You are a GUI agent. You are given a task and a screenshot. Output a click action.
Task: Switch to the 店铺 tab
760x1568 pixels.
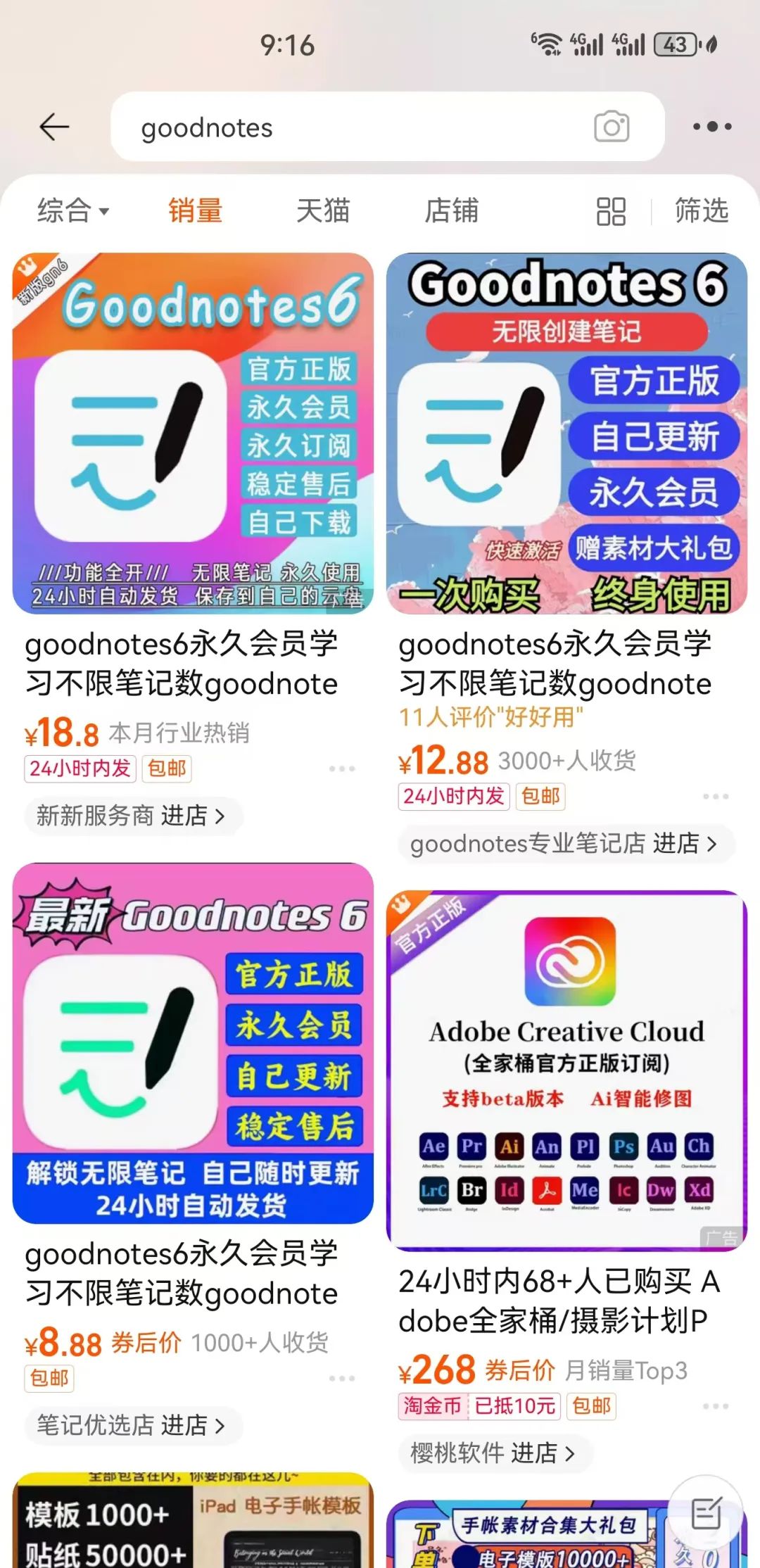tap(451, 210)
